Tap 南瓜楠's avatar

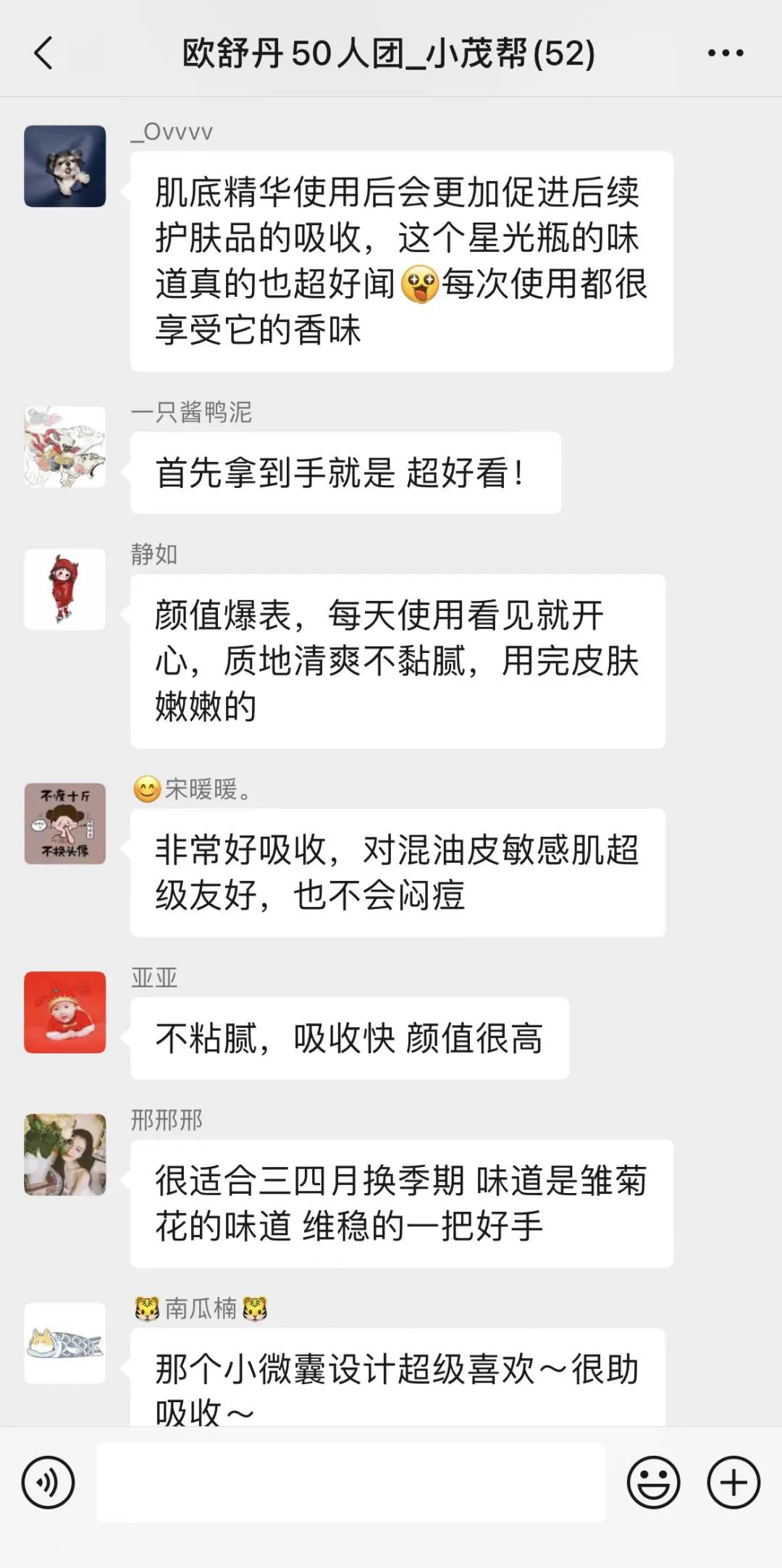coord(65,1343)
